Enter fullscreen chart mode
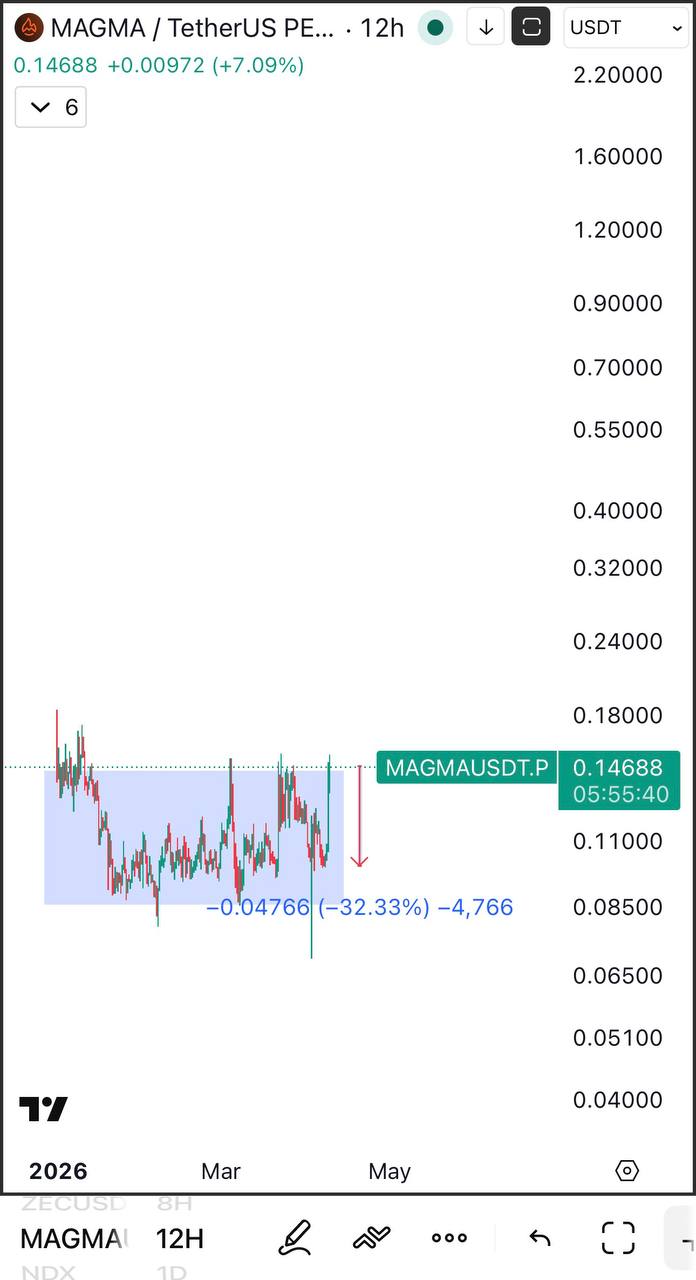The width and height of the screenshot is (696, 1280). (x=618, y=1238)
